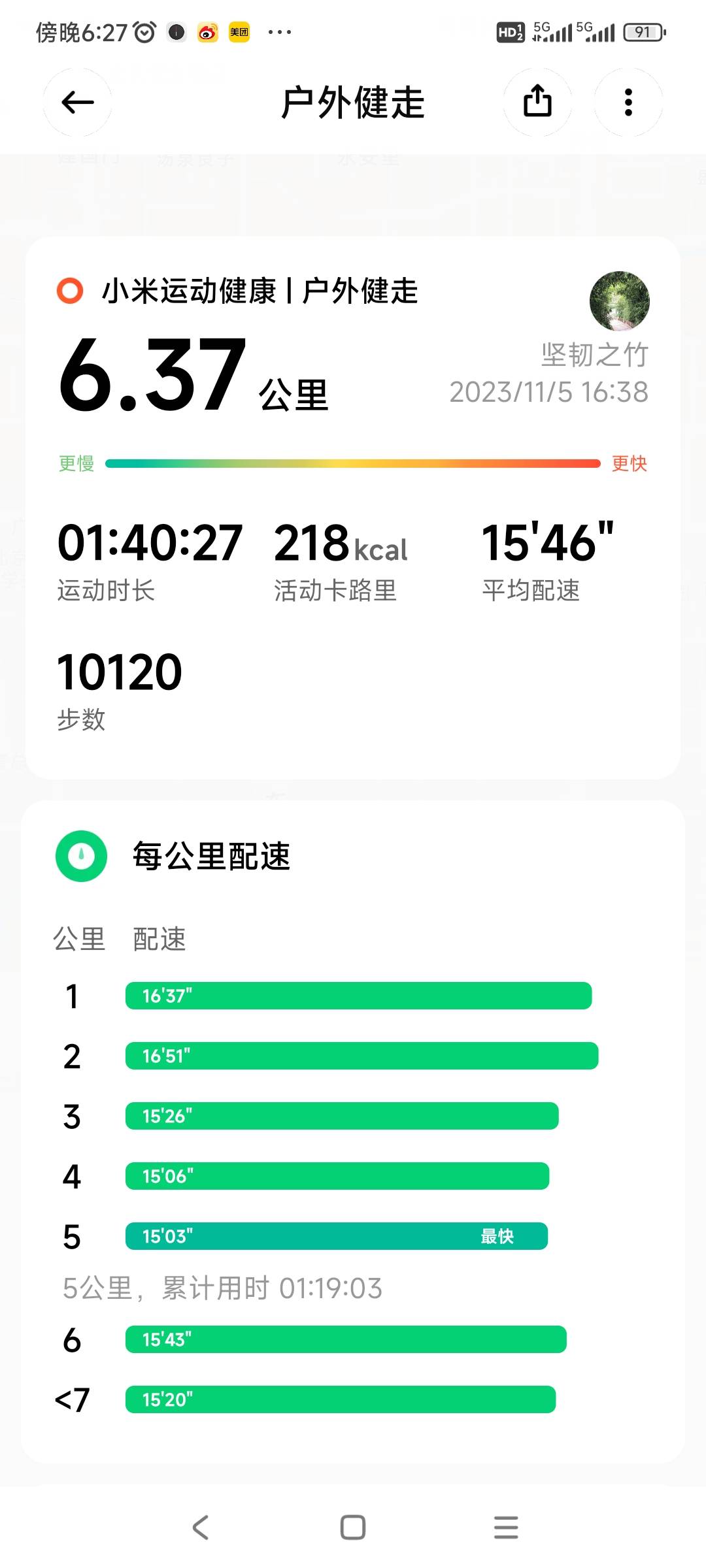Tap the navigation back chevron at screen bottom
Screen dimensions: 706x1568
coord(201,1527)
